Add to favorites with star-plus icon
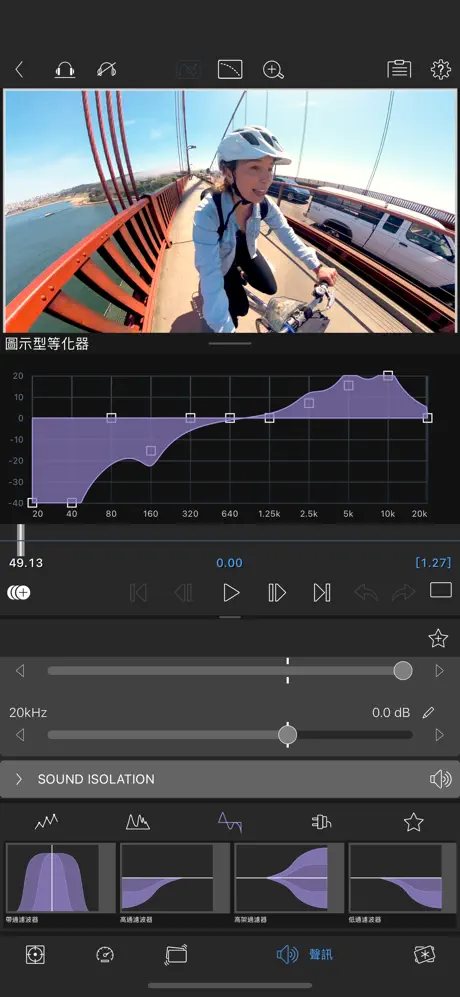 click(x=438, y=638)
